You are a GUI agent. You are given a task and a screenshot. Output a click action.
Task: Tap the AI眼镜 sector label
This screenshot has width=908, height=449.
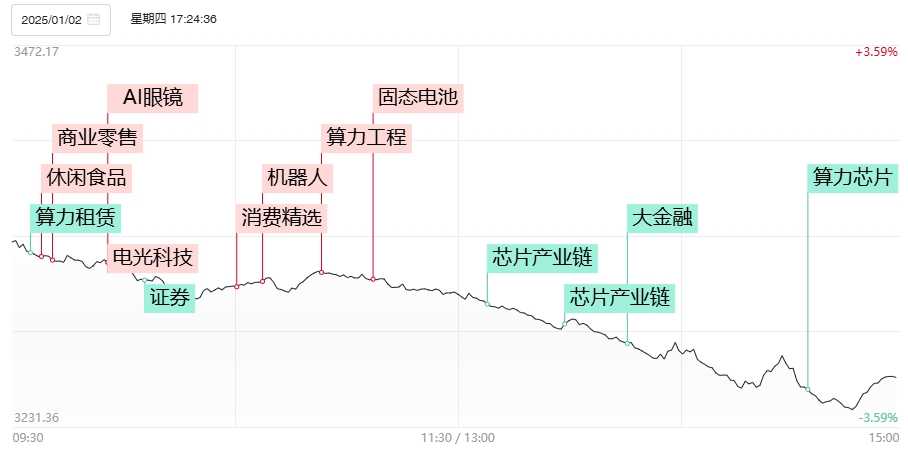tap(153, 98)
